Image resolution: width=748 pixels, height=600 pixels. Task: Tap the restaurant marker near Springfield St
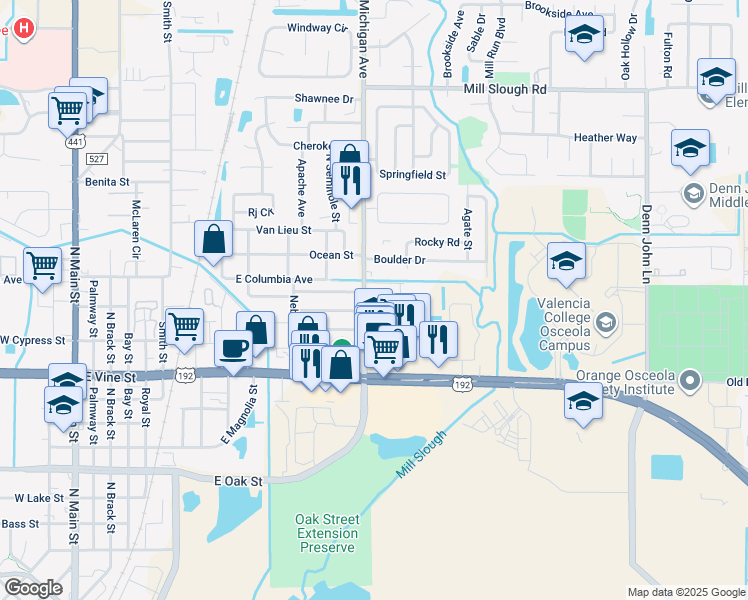(x=351, y=182)
